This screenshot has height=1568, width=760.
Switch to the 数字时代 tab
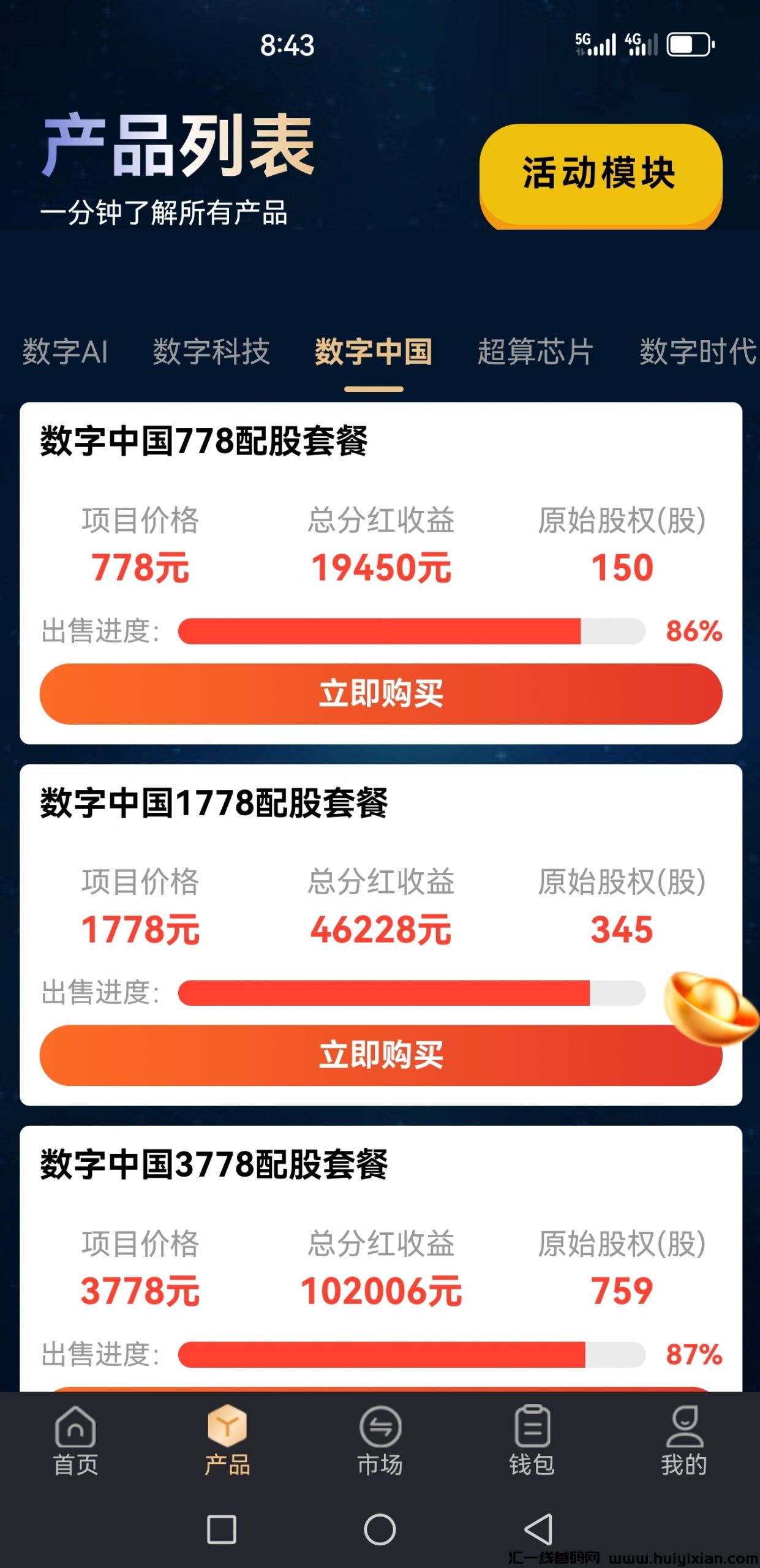[697, 352]
